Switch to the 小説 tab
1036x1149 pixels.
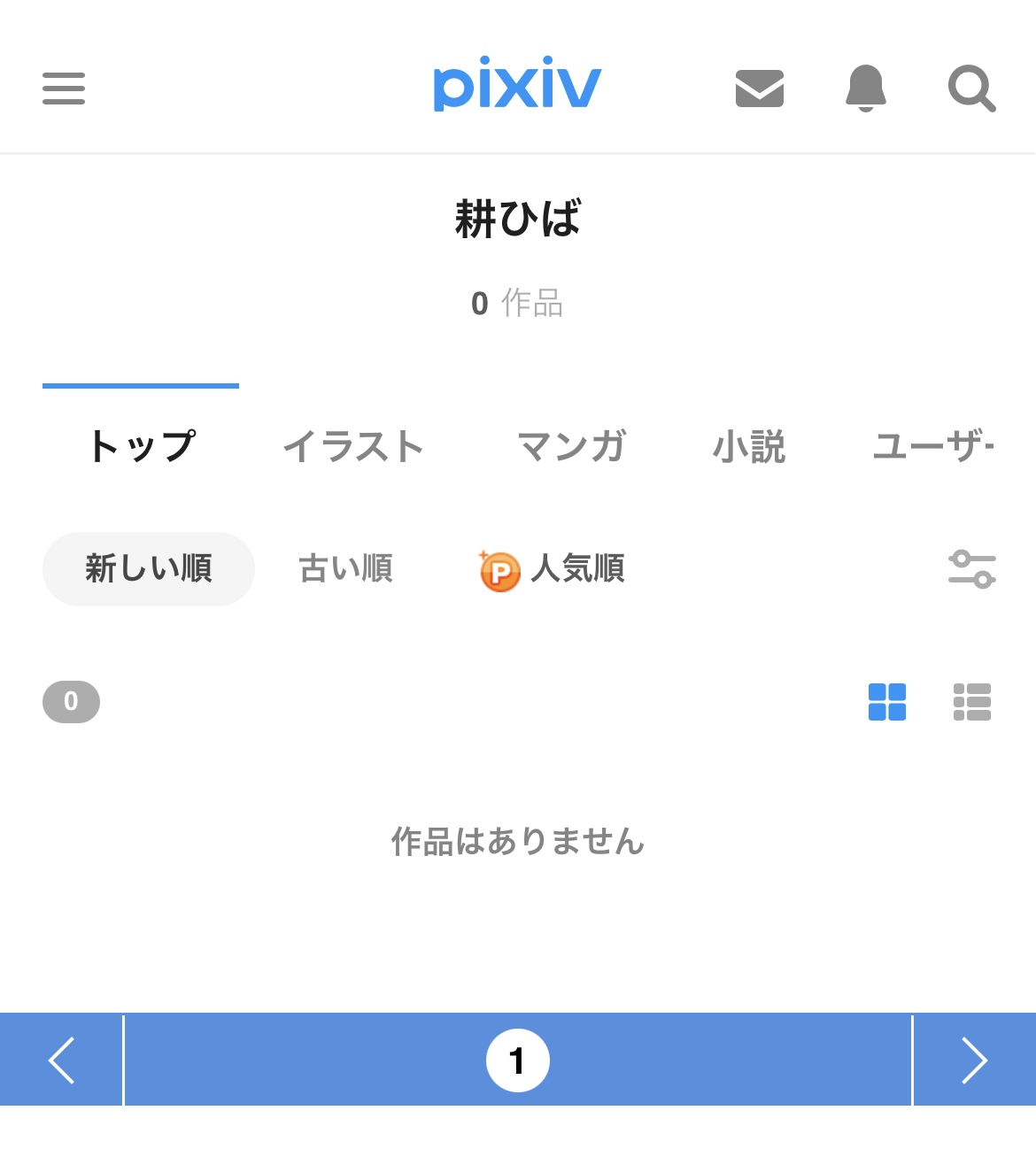[x=749, y=445]
